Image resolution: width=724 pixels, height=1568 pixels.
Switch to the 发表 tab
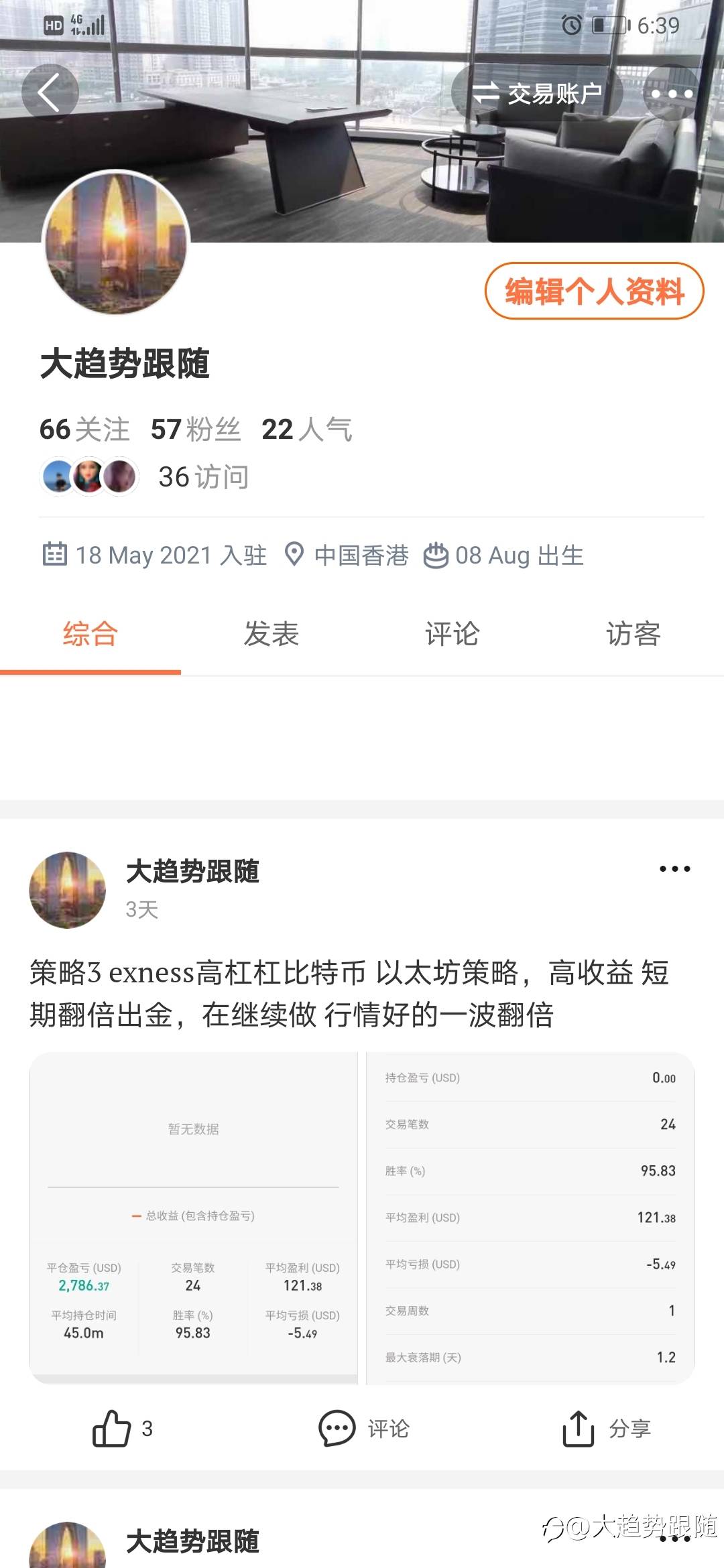tap(271, 634)
